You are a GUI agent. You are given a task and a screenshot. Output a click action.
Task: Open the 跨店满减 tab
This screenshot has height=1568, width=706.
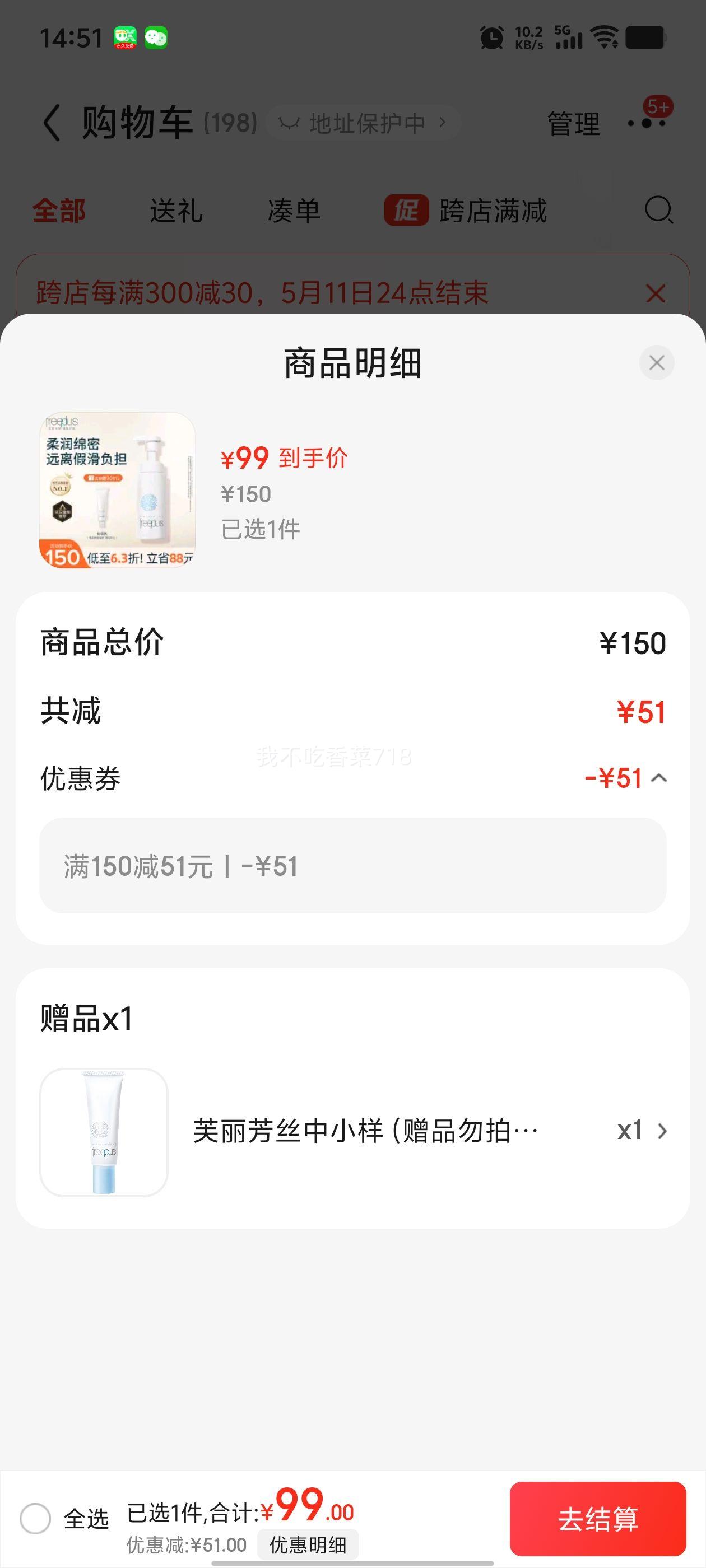click(x=466, y=211)
